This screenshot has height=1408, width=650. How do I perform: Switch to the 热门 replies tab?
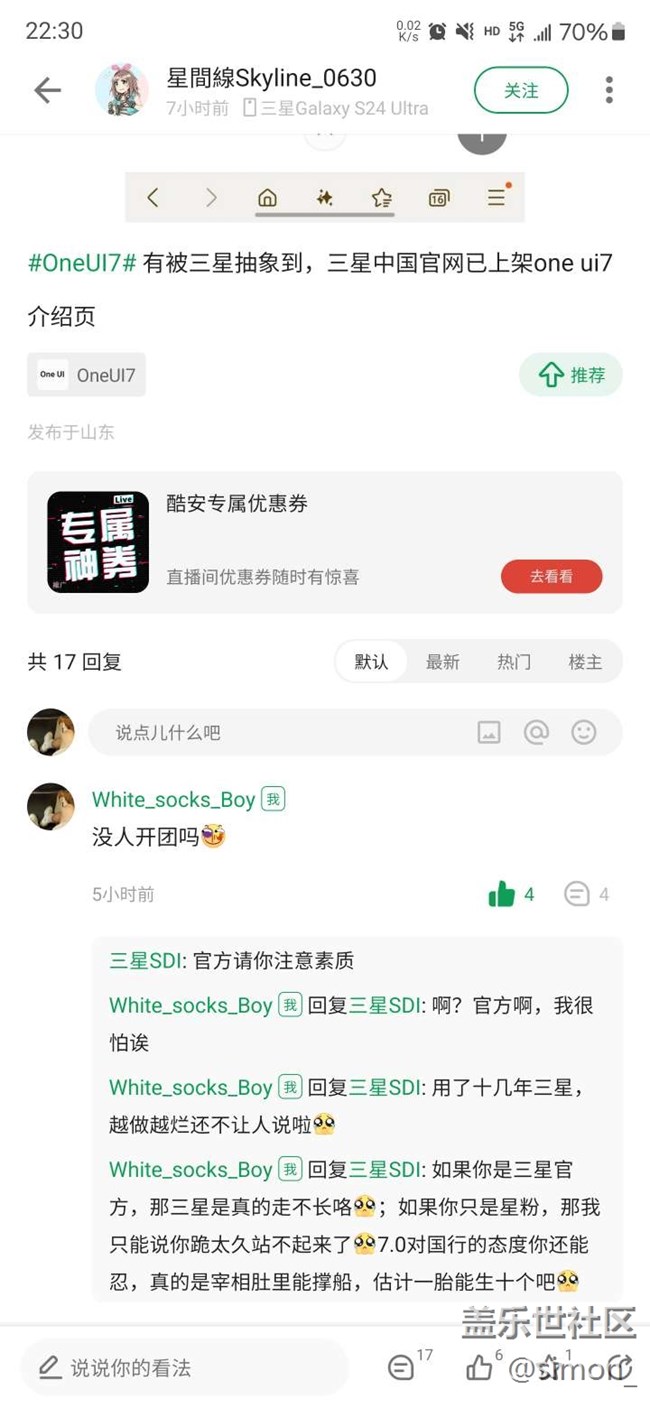tap(514, 662)
